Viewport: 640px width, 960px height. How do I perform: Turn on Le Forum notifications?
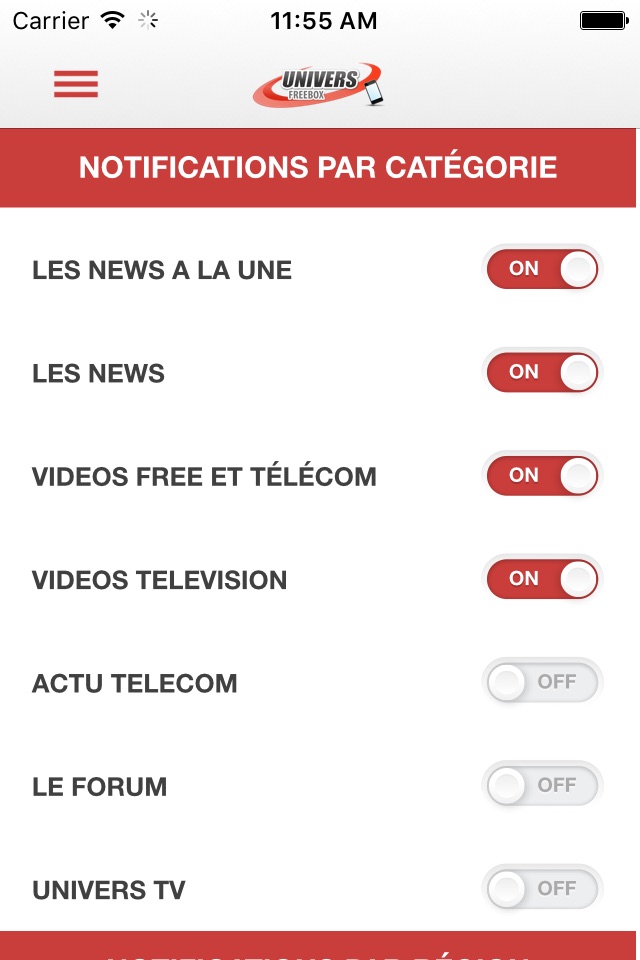[x=542, y=786]
